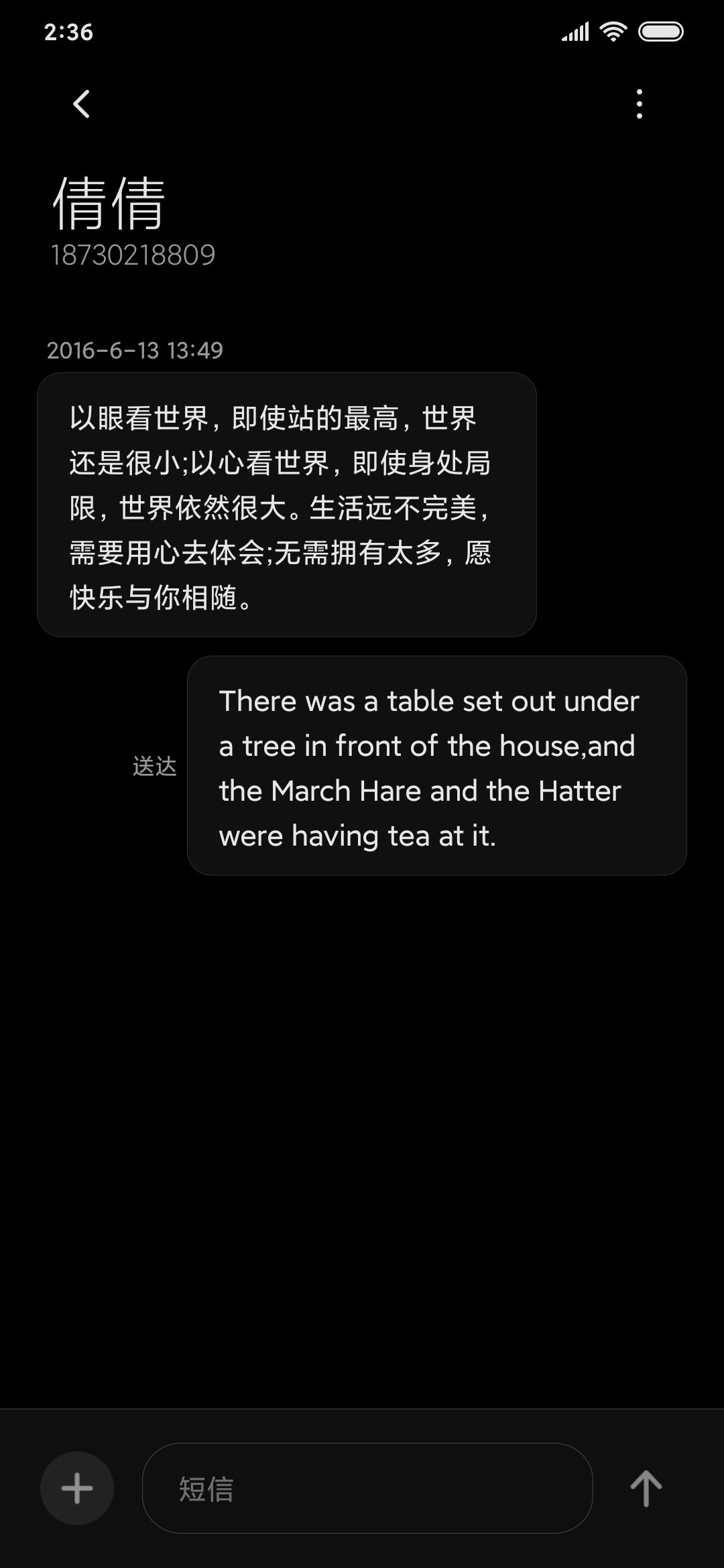The height and width of the screenshot is (1568, 724).
Task: Send the message with the arrow
Action: [x=646, y=1488]
